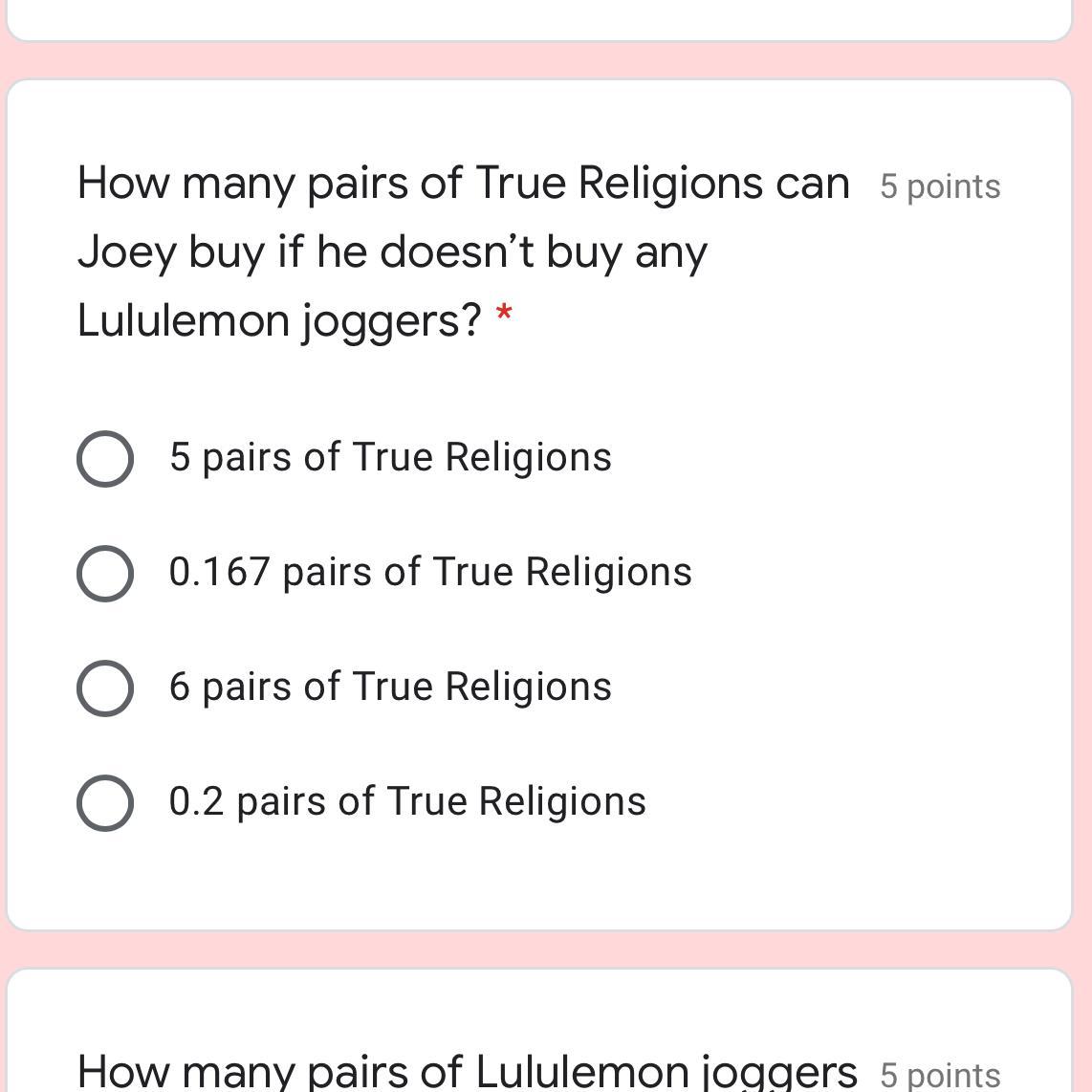Mark 0.2 pairs of True Religions
The width and height of the screenshot is (1092, 1092).
(105, 803)
